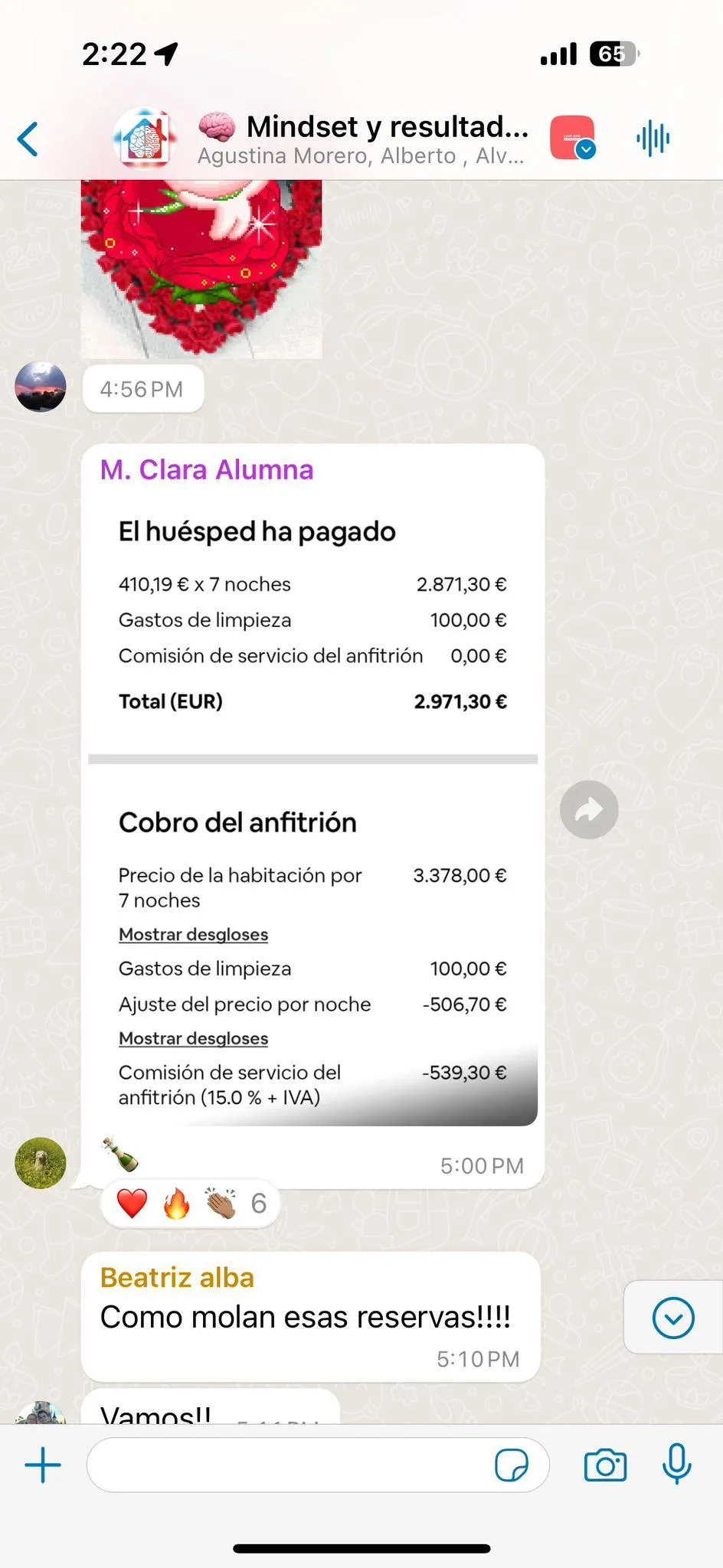The image size is (723, 1568).
Task: Open M. Clara Alumna's avatar
Action: (x=41, y=1162)
